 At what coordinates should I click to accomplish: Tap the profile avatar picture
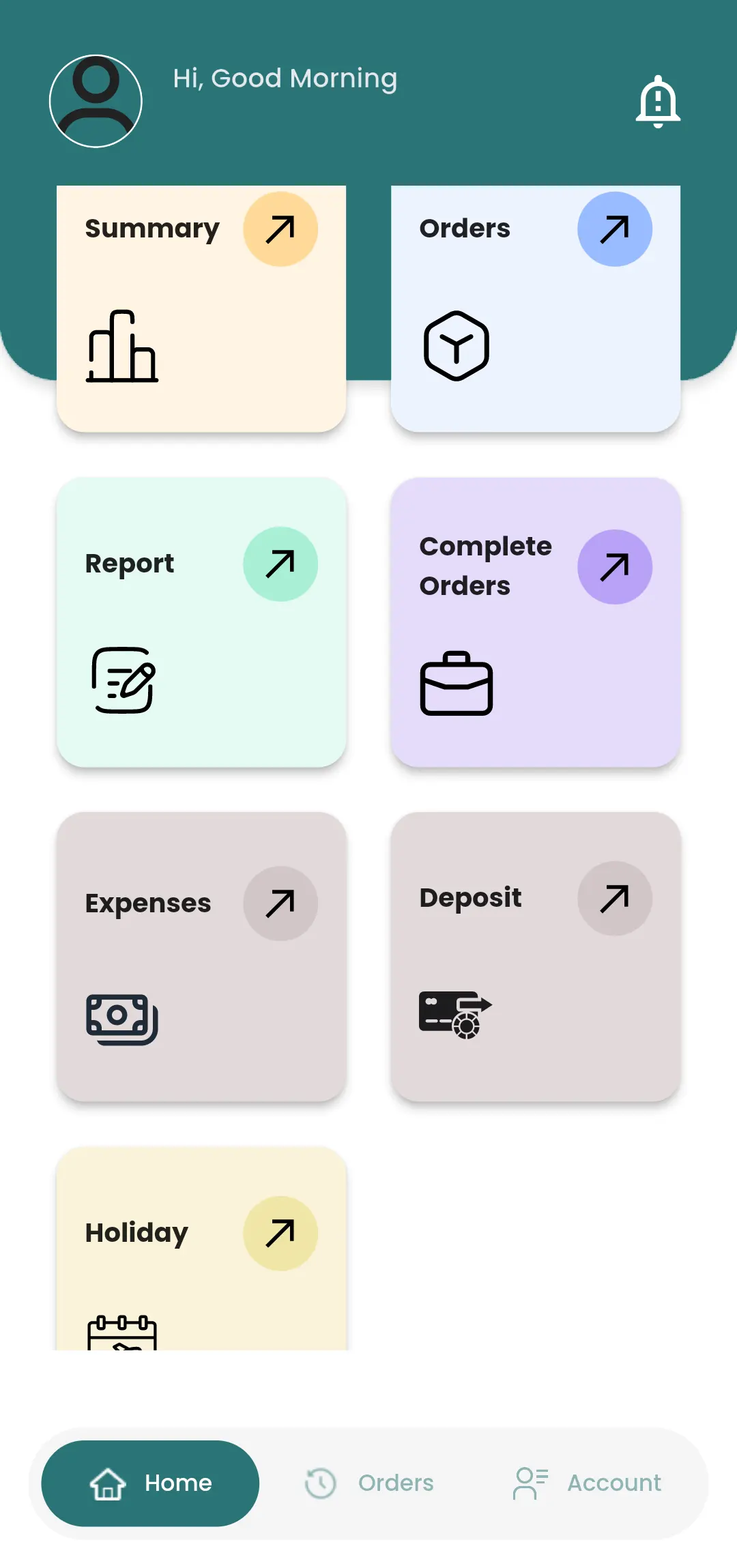(96, 101)
